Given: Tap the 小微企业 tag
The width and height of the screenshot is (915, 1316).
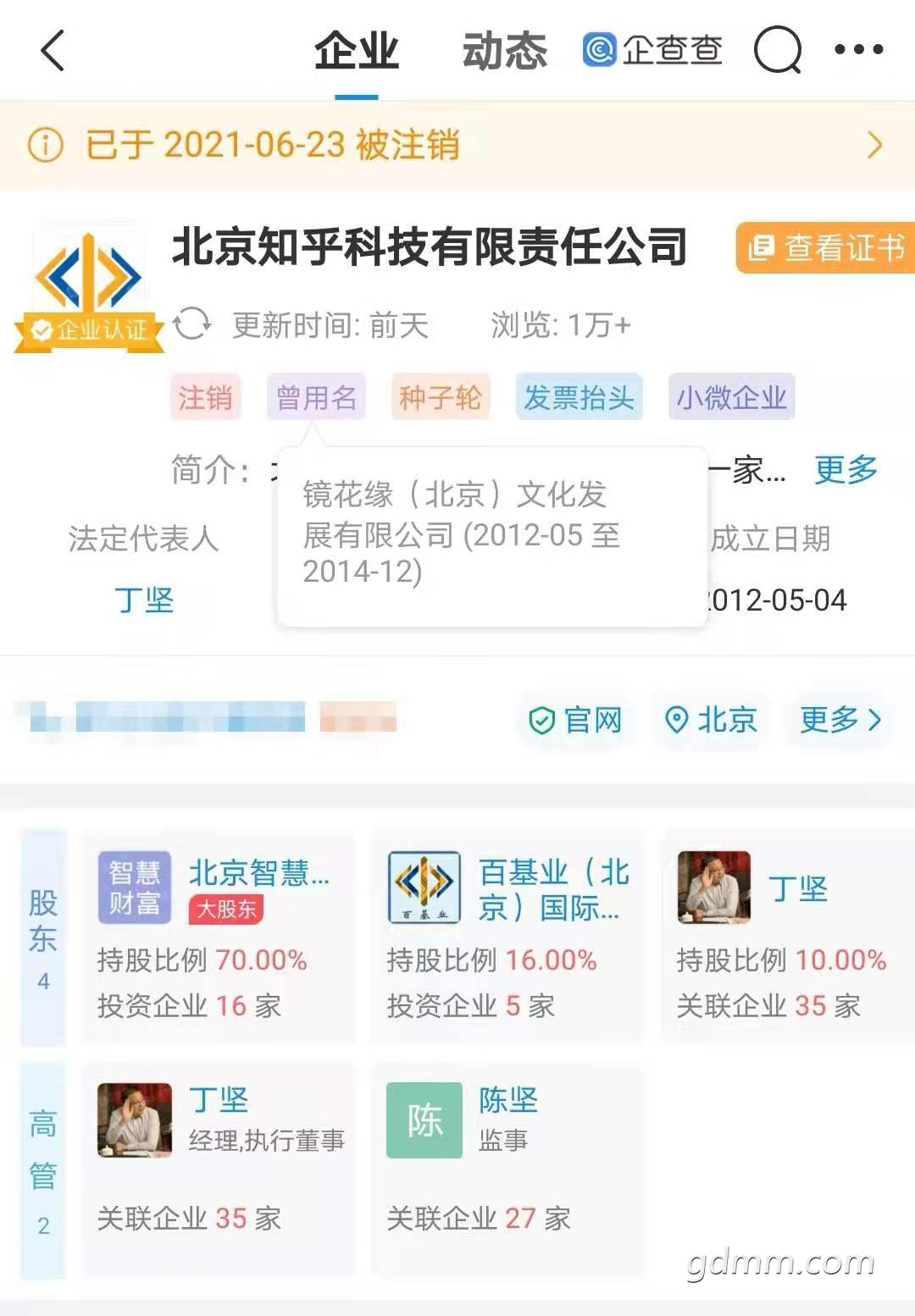Looking at the screenshot, I should tap(731, 397).
